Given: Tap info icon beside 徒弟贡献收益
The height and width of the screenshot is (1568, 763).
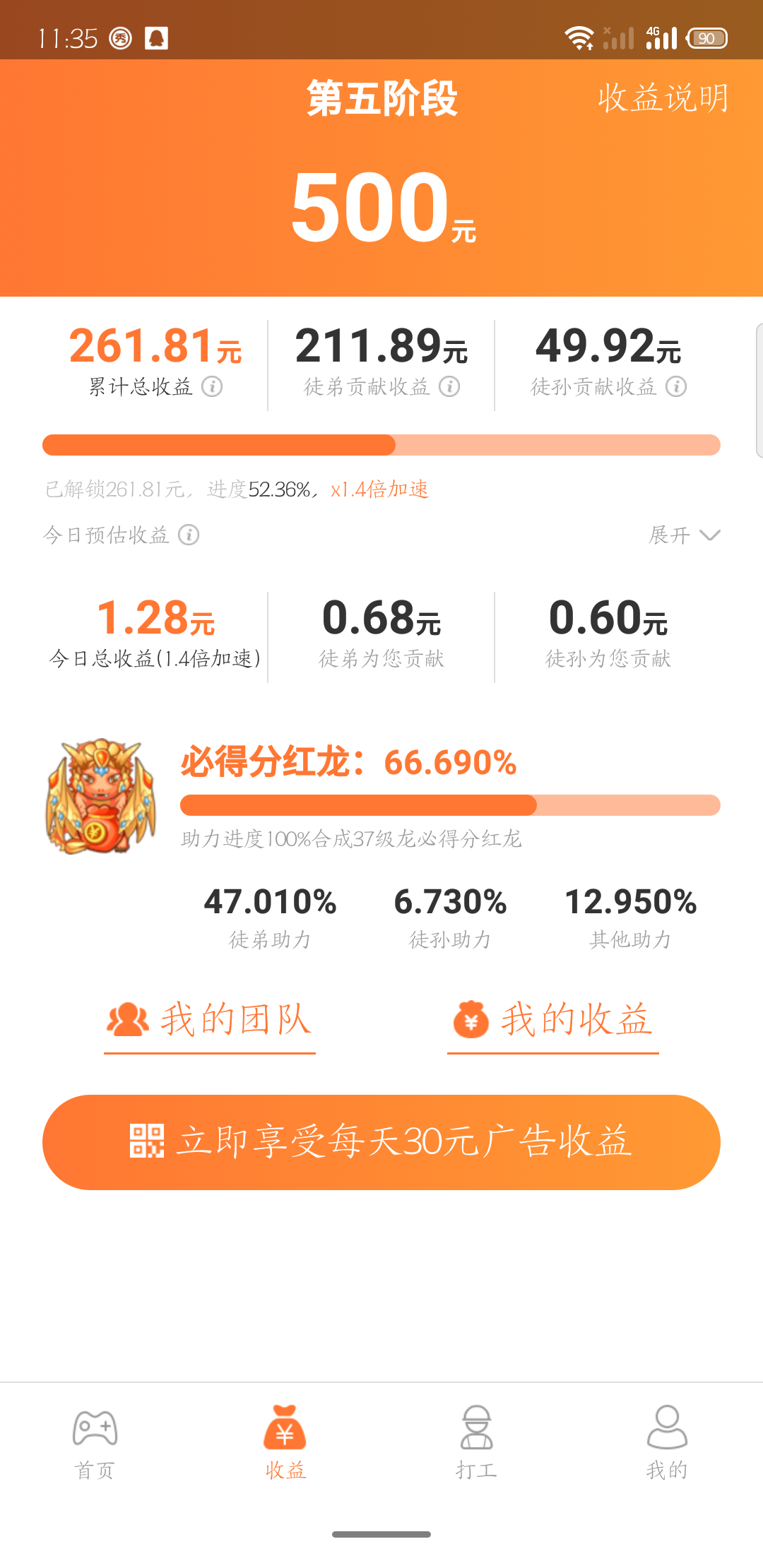Looking at the screenshot, I should (x=449, y=386).
